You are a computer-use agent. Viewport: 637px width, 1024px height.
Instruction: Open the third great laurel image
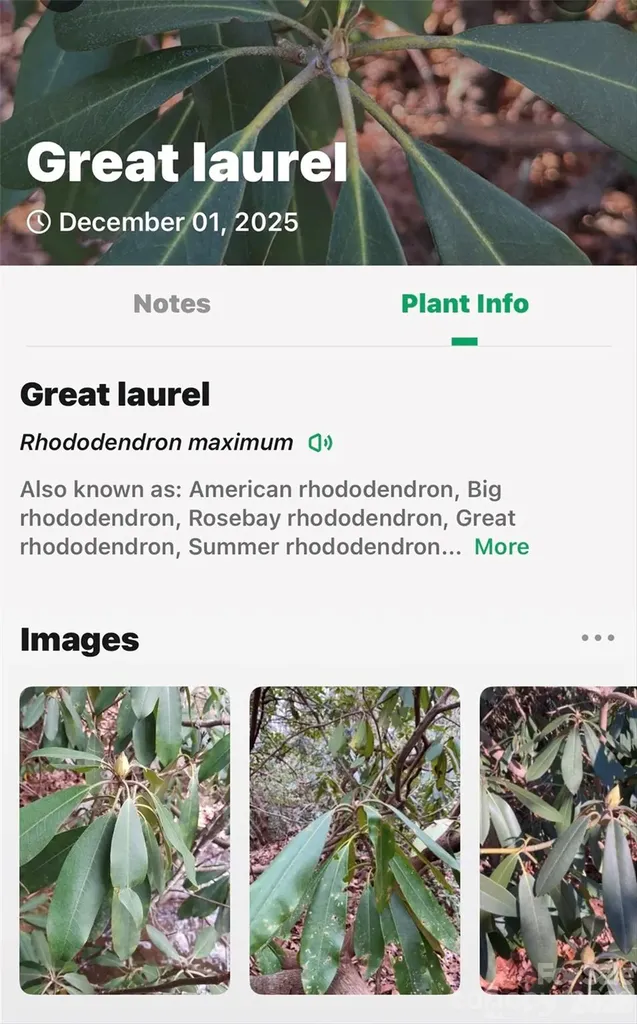coord(559,840)
